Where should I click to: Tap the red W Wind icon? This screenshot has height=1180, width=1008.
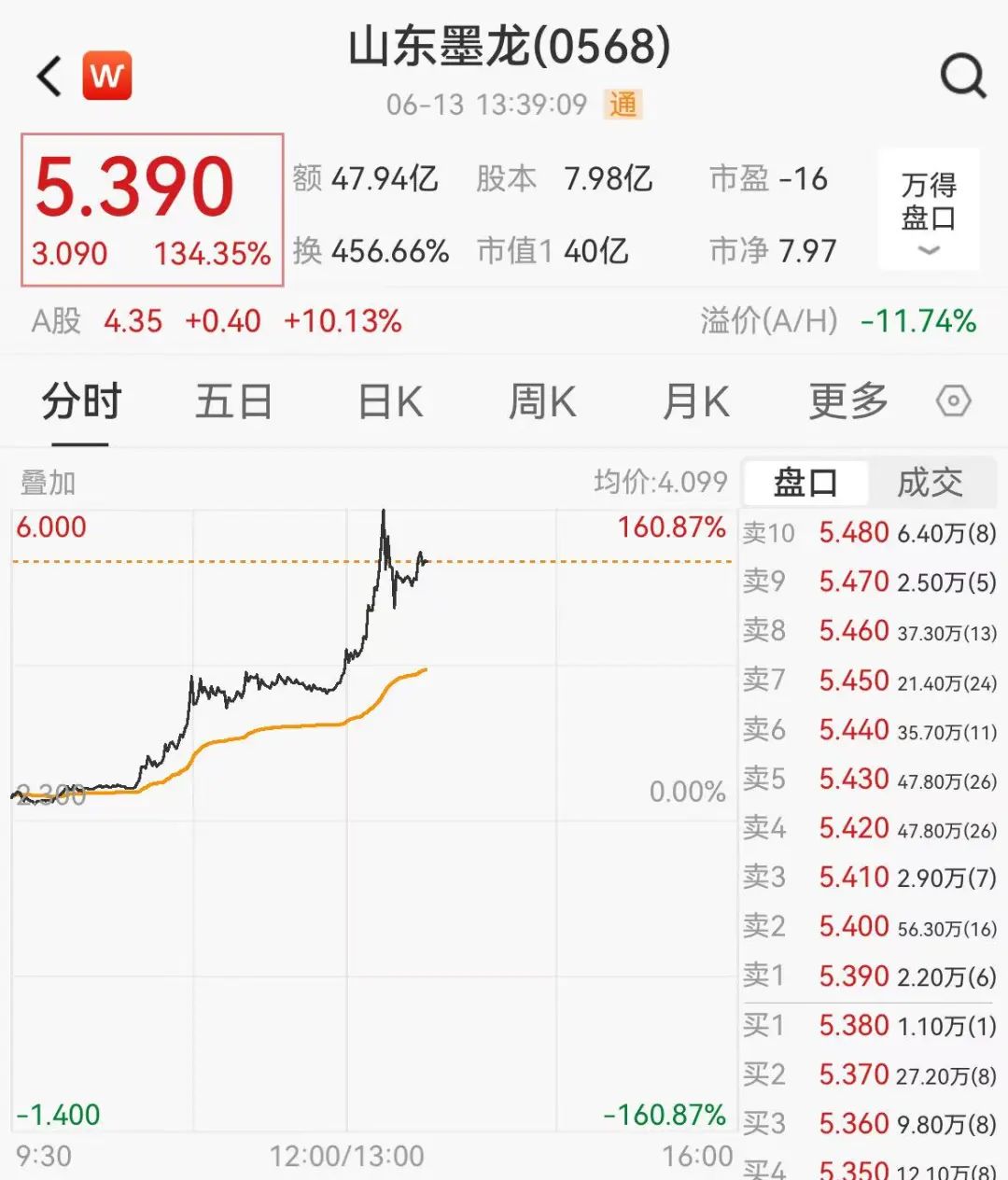coord(107,76)
